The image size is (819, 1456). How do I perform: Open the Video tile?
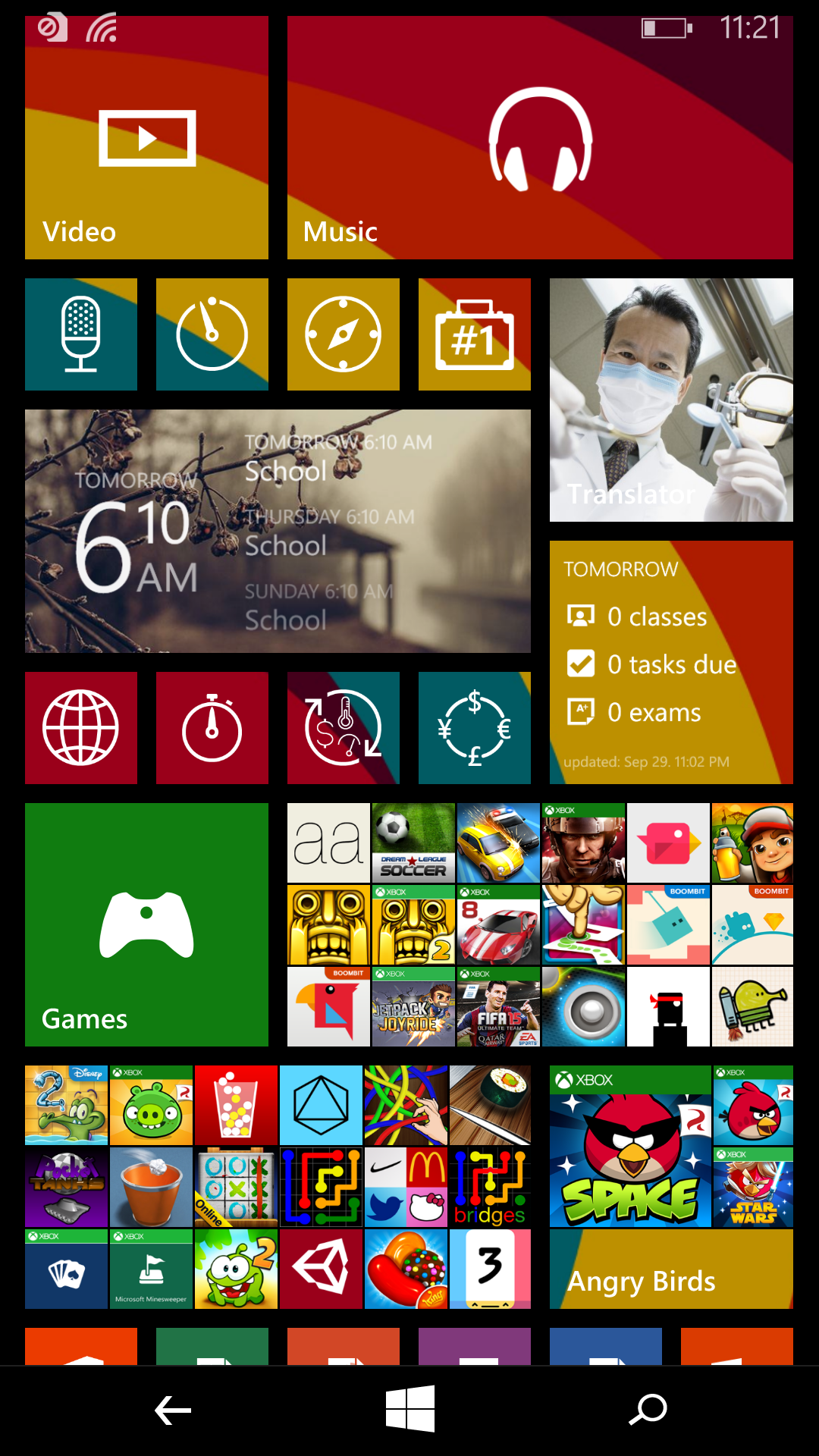tap(146, 138)
